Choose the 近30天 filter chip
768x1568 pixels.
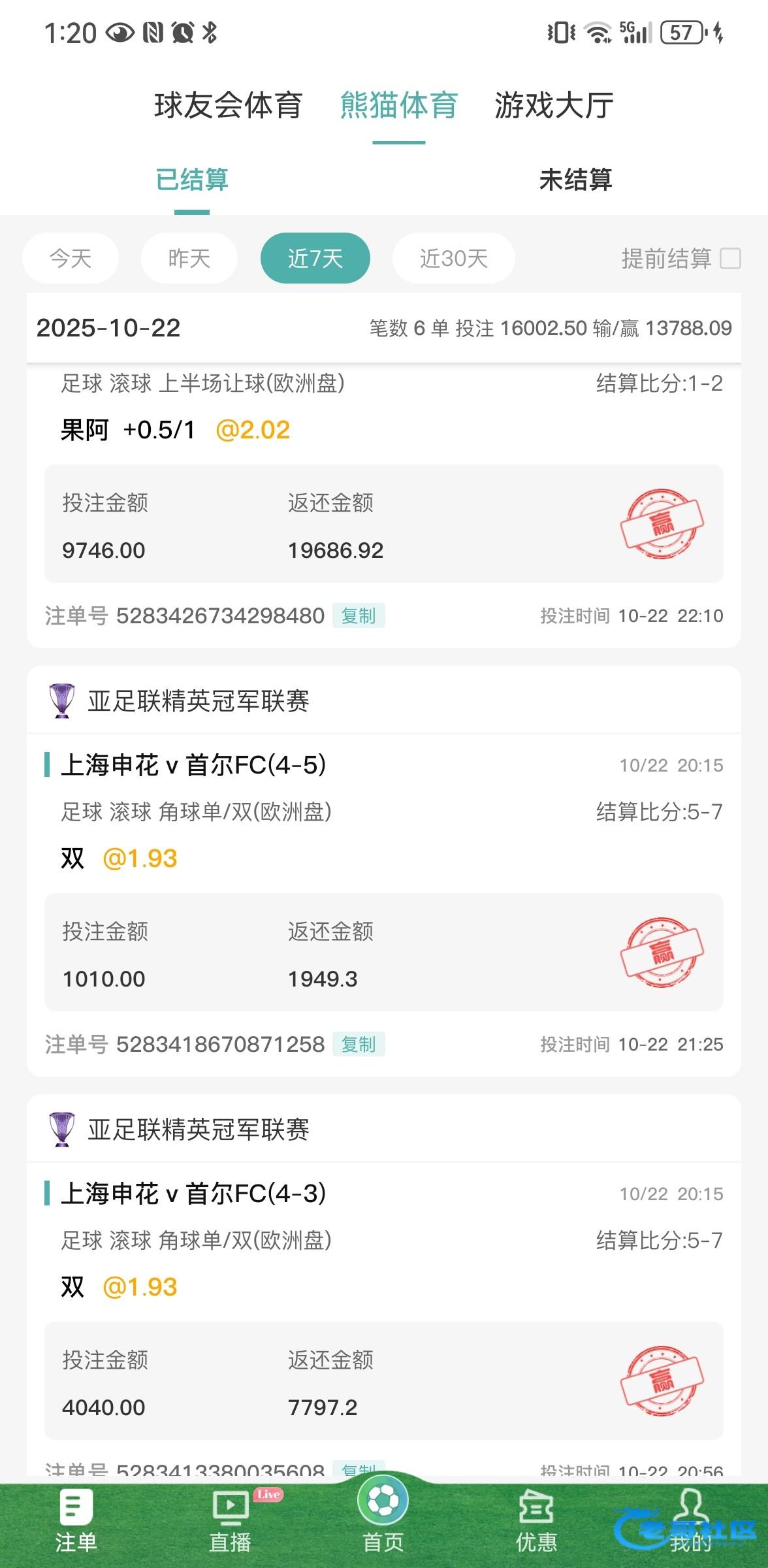pos(453,258)
